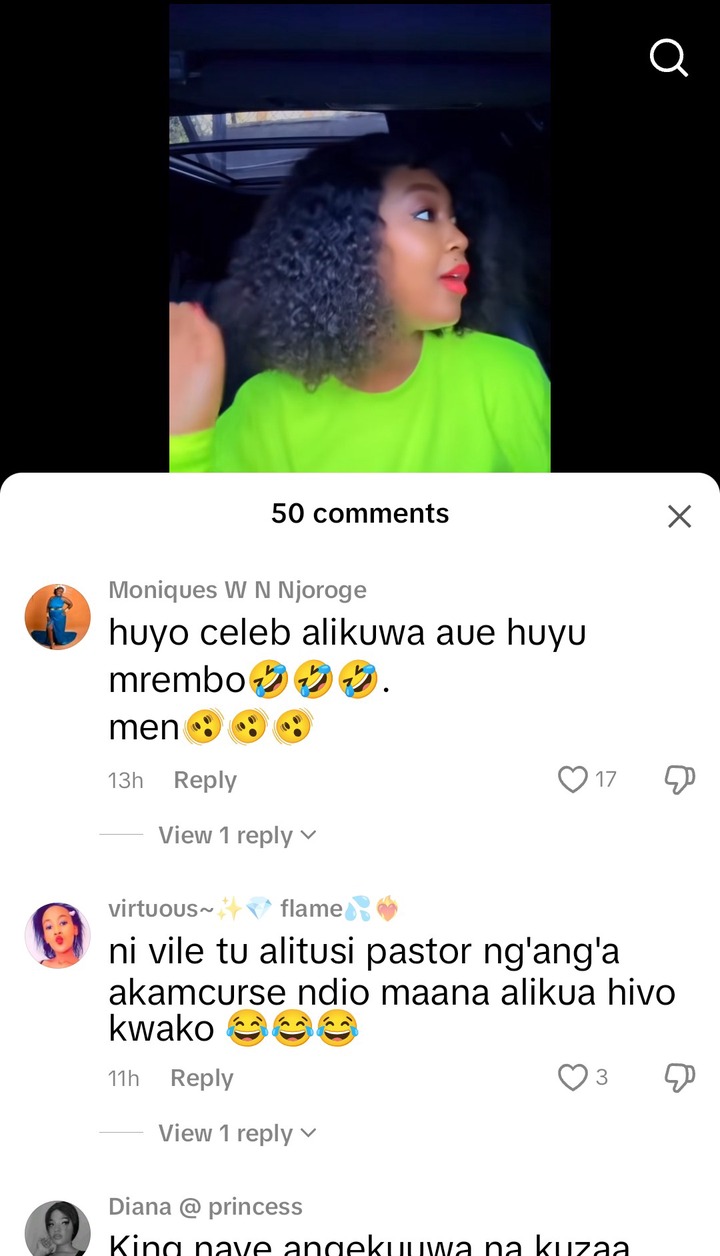Open the search magnifier icon
The width and height of the screenshot is (720, 1256).
pyautogui.click(x=669, y=57)
